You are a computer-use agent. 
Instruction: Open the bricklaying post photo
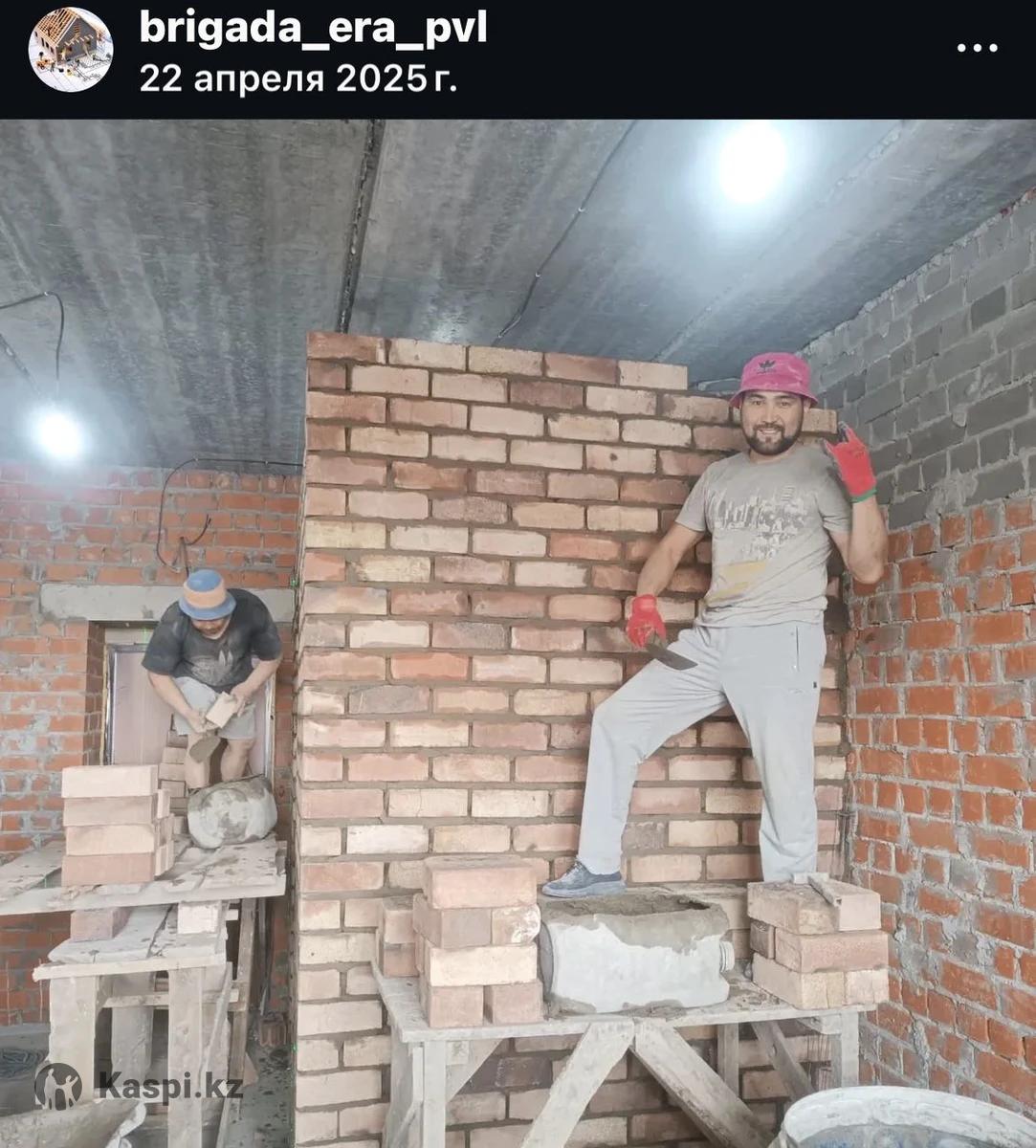[518, 631]
